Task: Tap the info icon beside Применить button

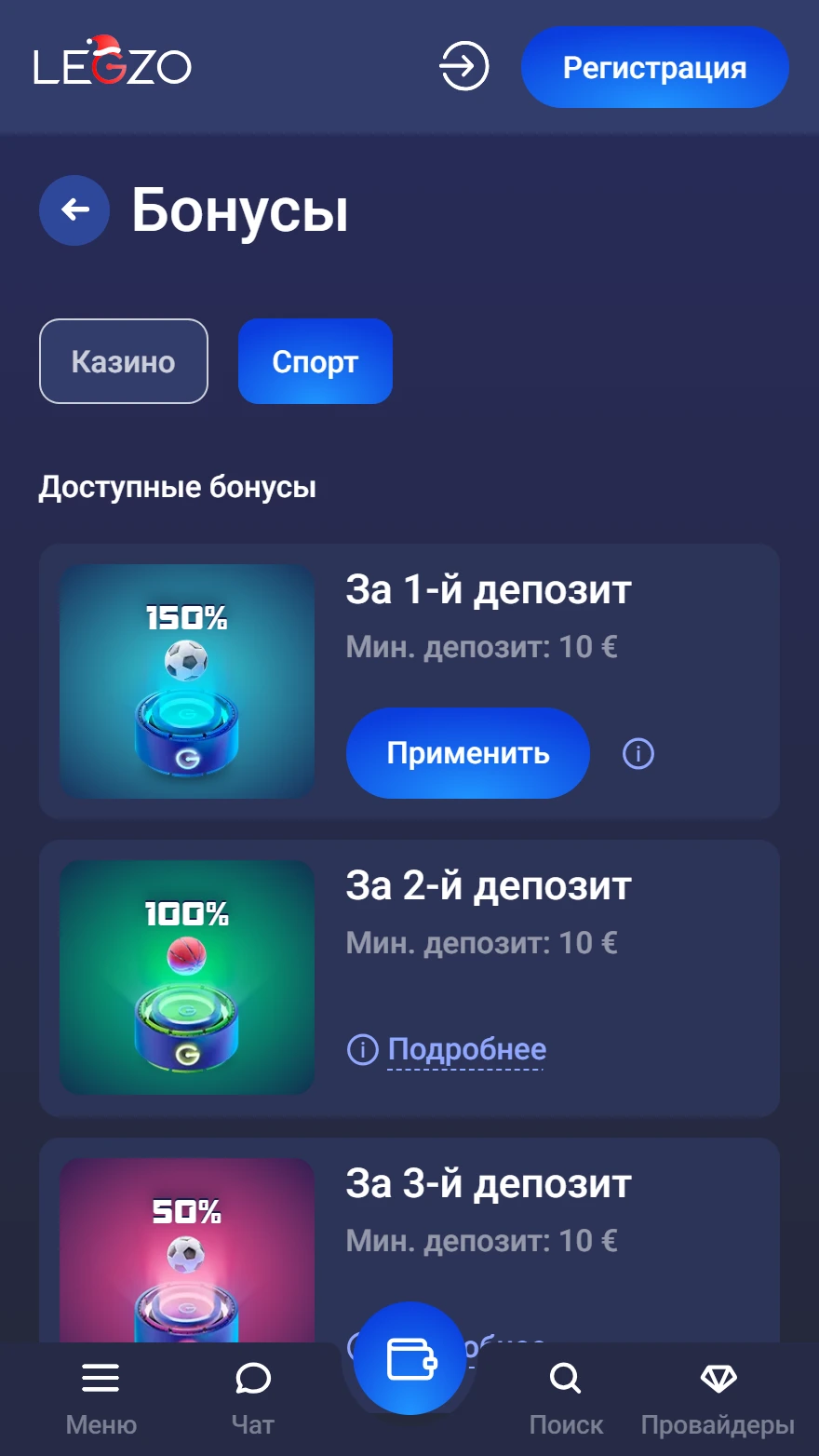Action: pos(638,754)
